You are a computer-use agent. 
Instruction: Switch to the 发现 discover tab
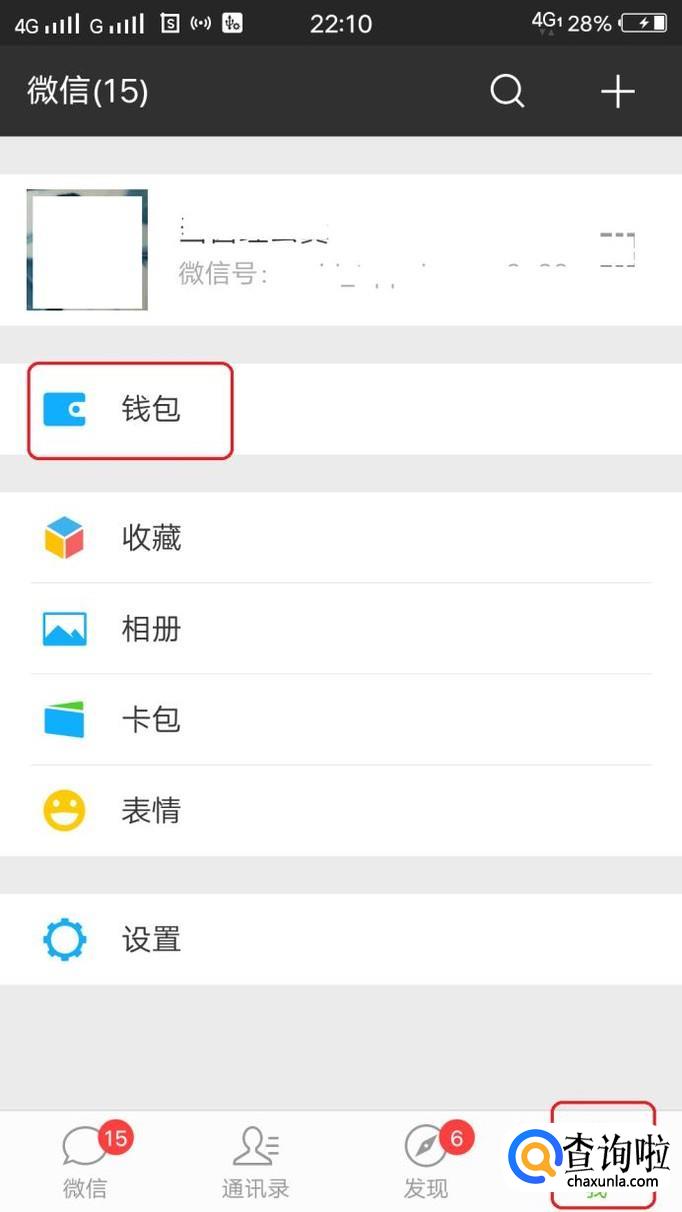(x=426, y=1162)
